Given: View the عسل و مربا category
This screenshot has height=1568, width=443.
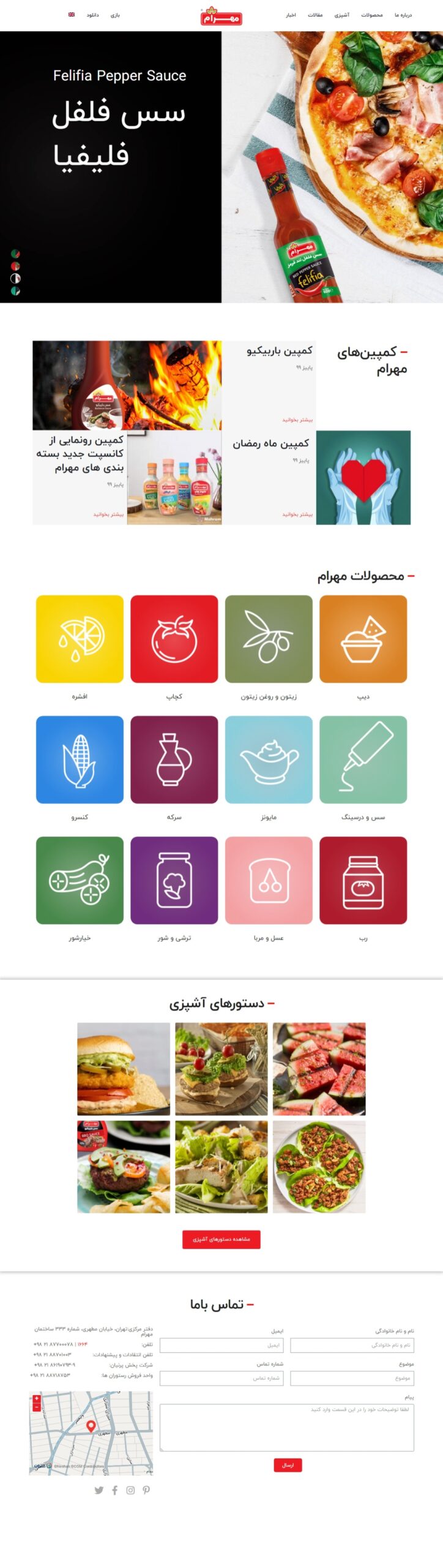Looking at the screenshot, I should pyautogui.click(x=269, y=880).
